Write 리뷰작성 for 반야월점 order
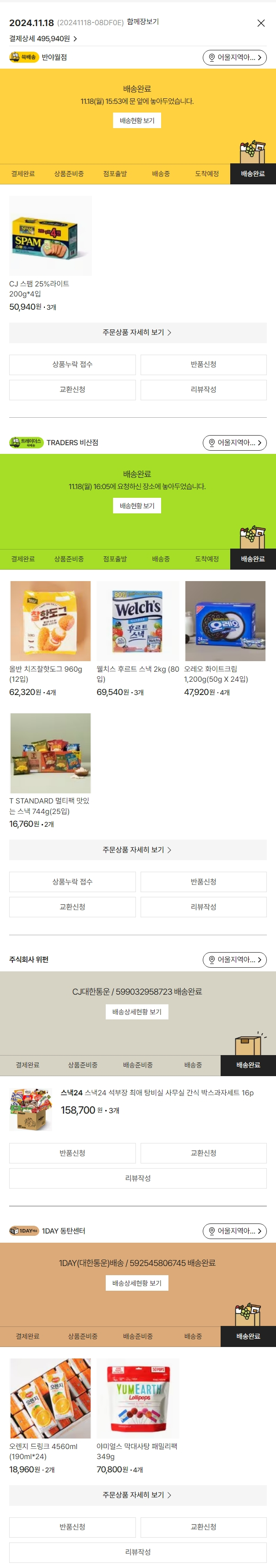The height and width of the screenshot is (1568, 276). (x=204, y=389)
